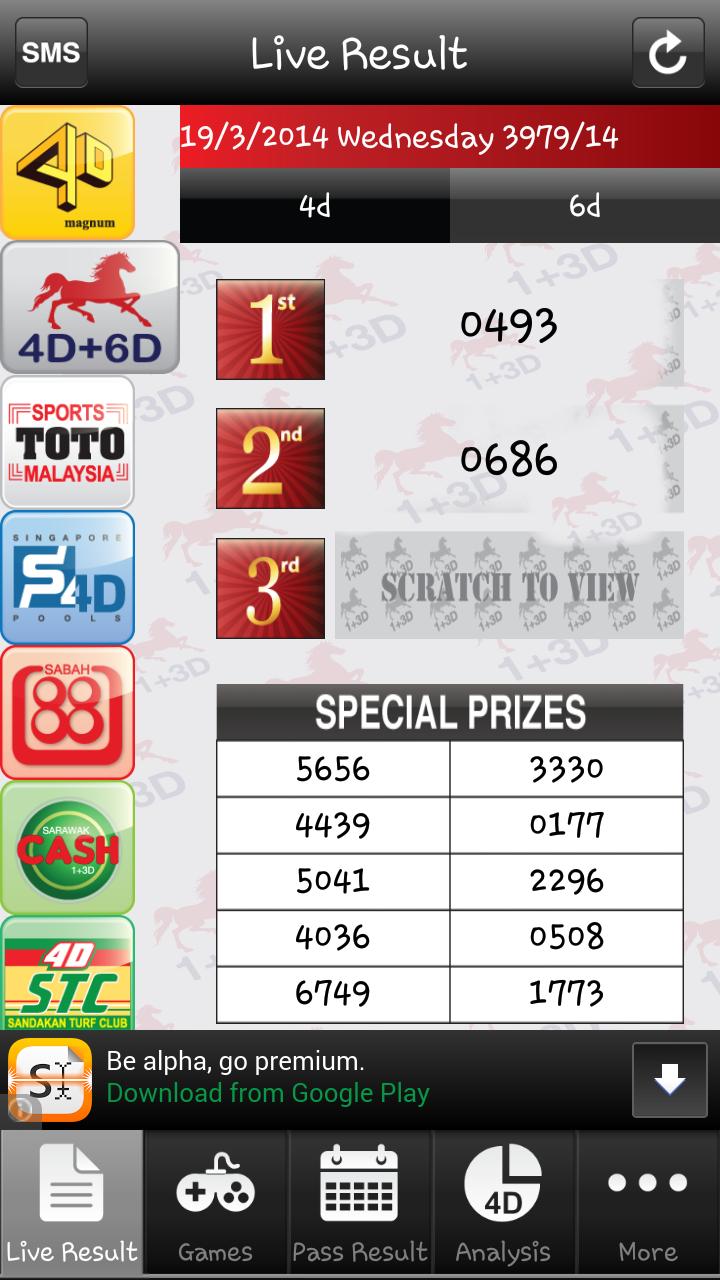Switch to the 4d tab
The height and width of the screenshot is (1280, 720).
click(315, 206)
